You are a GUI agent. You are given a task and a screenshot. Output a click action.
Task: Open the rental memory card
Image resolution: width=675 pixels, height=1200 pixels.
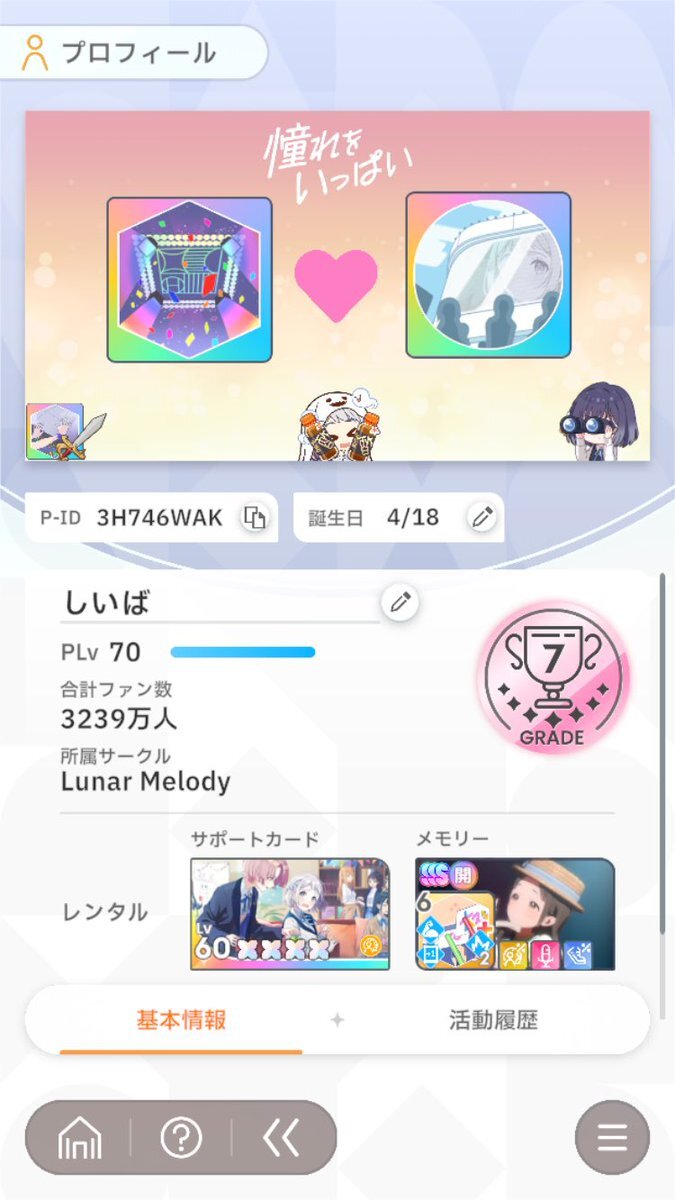pos(515,913)
